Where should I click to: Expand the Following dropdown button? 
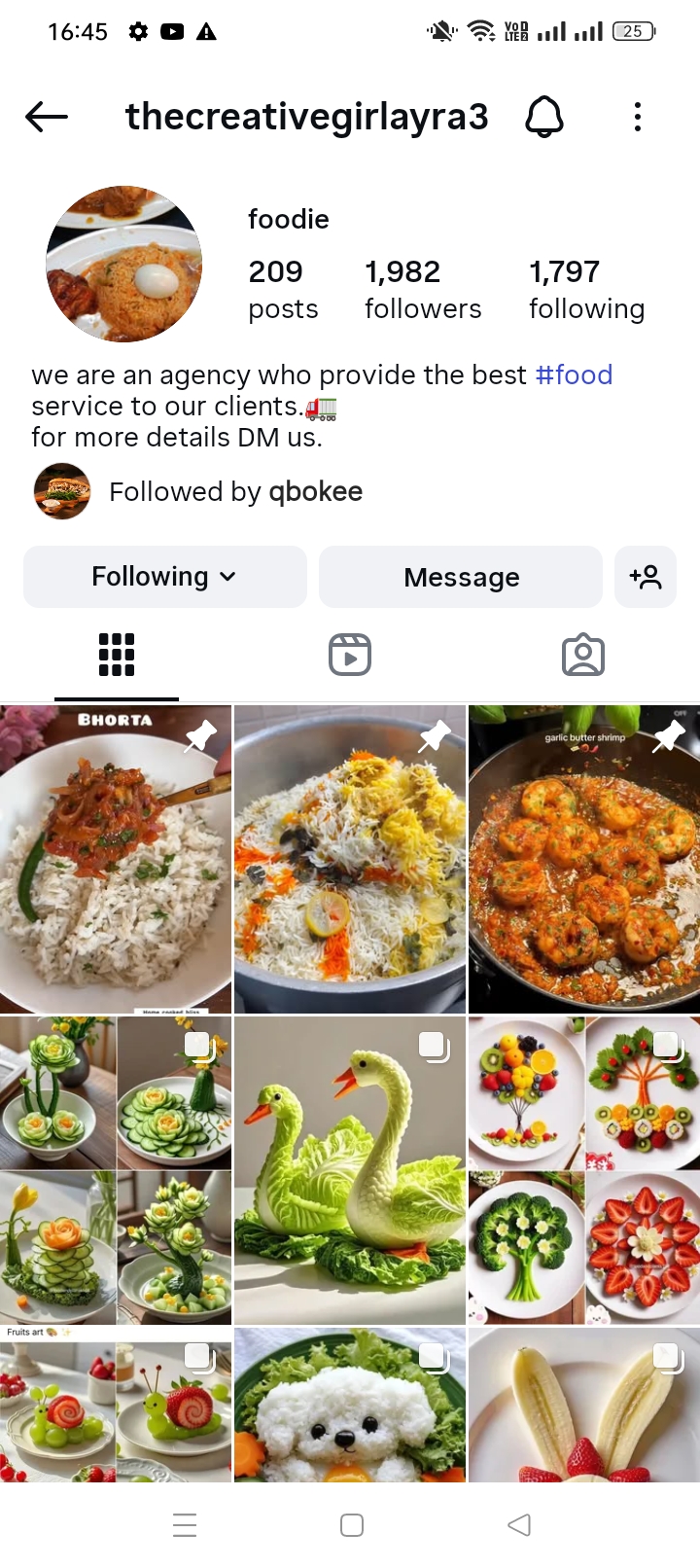(164, 577)
